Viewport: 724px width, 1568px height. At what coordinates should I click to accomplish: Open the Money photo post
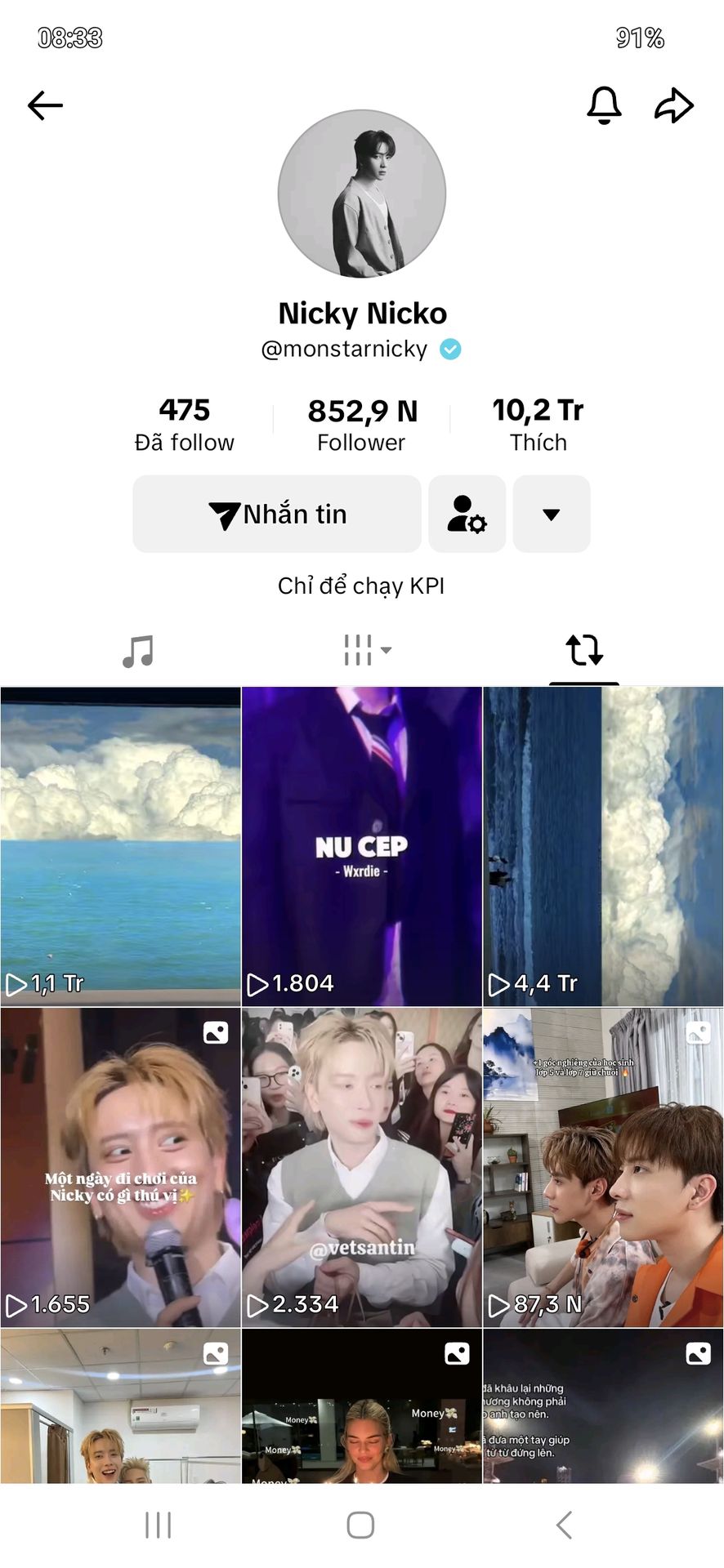(362, 1405)
